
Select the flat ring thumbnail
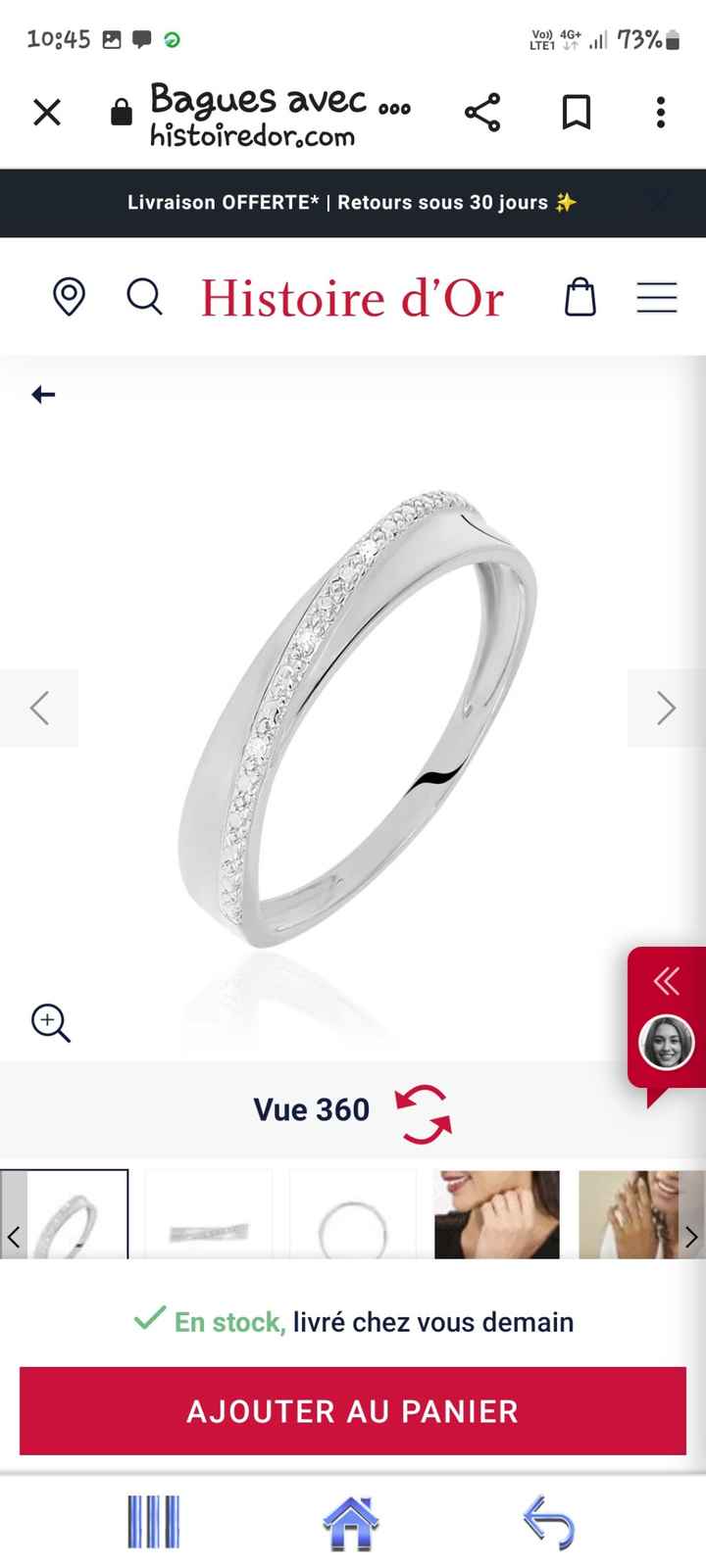coord(209,1215)
